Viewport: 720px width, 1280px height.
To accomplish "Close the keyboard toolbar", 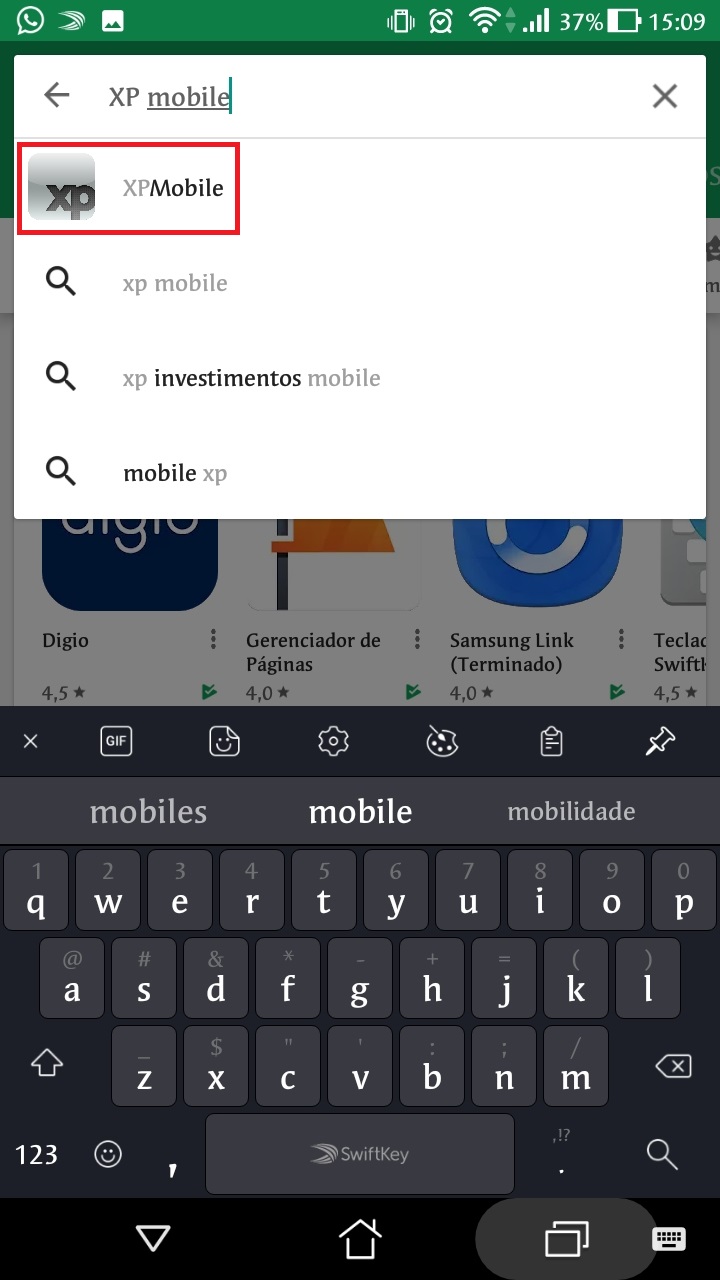I will pyautogui.click(x=30, y=741).
